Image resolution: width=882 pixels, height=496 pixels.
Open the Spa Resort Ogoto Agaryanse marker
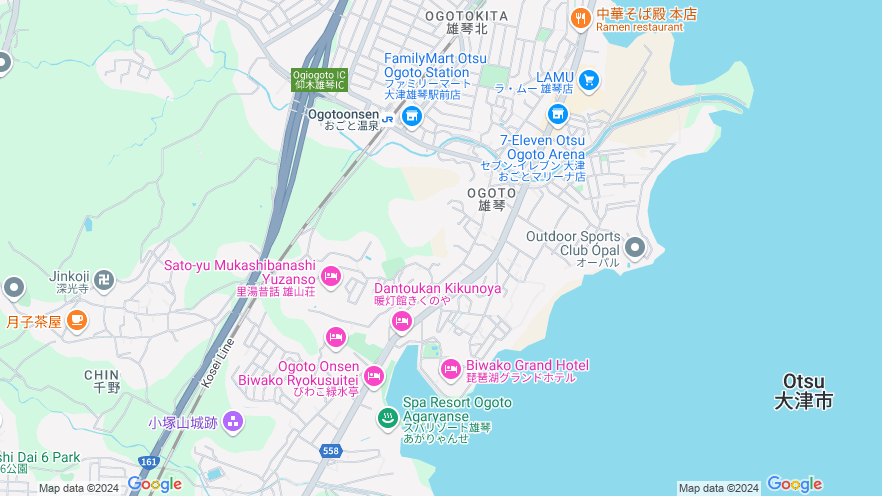click(x=387, y=418)
